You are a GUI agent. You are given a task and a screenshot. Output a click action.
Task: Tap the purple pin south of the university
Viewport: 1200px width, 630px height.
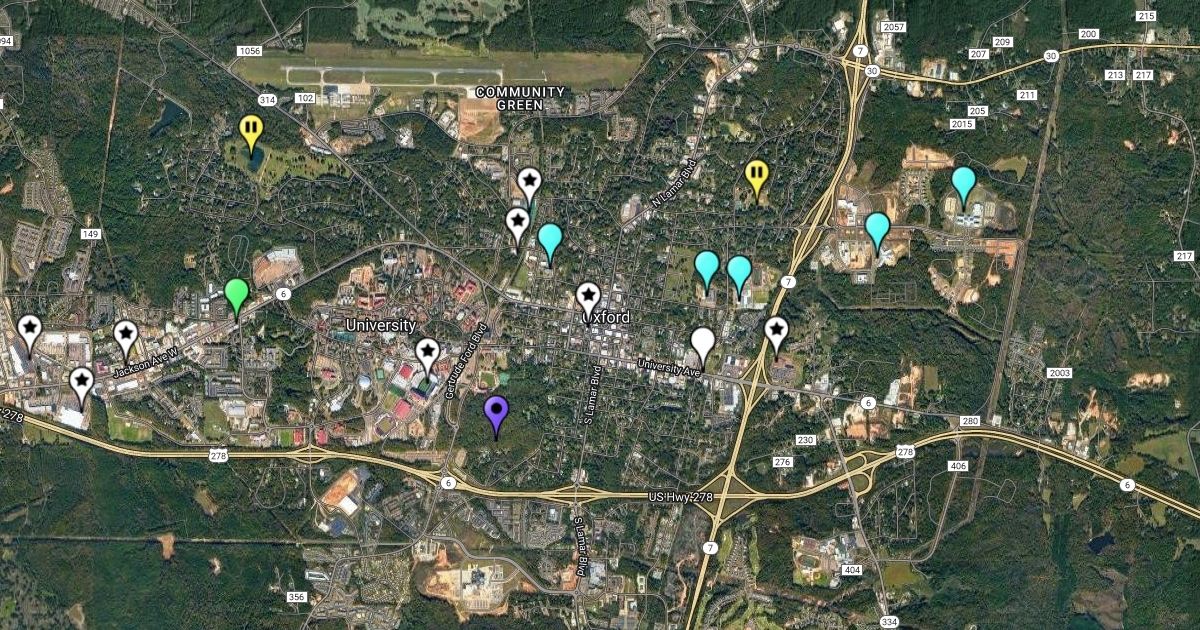(x=496, y=412)
